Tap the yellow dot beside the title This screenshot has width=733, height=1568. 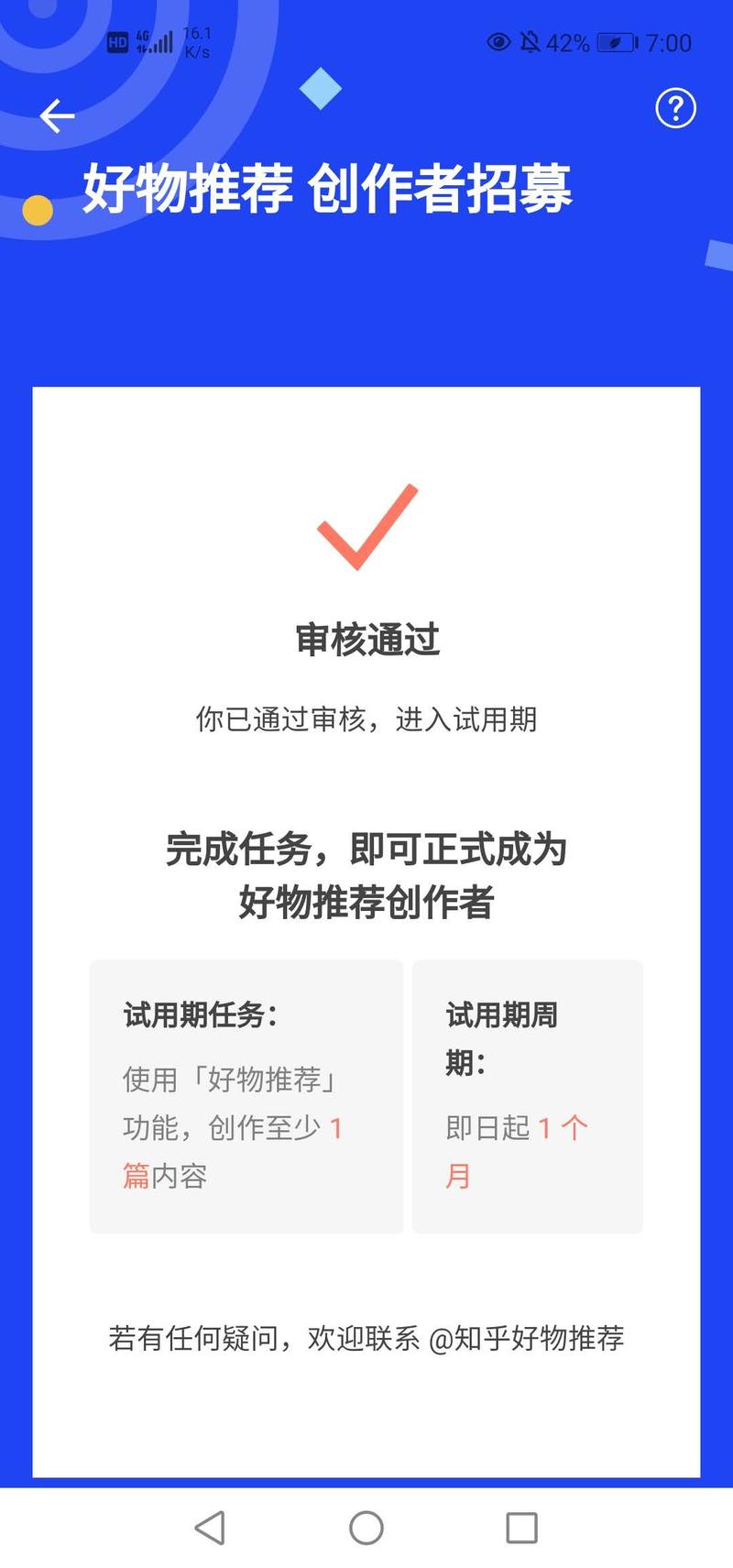37,208
